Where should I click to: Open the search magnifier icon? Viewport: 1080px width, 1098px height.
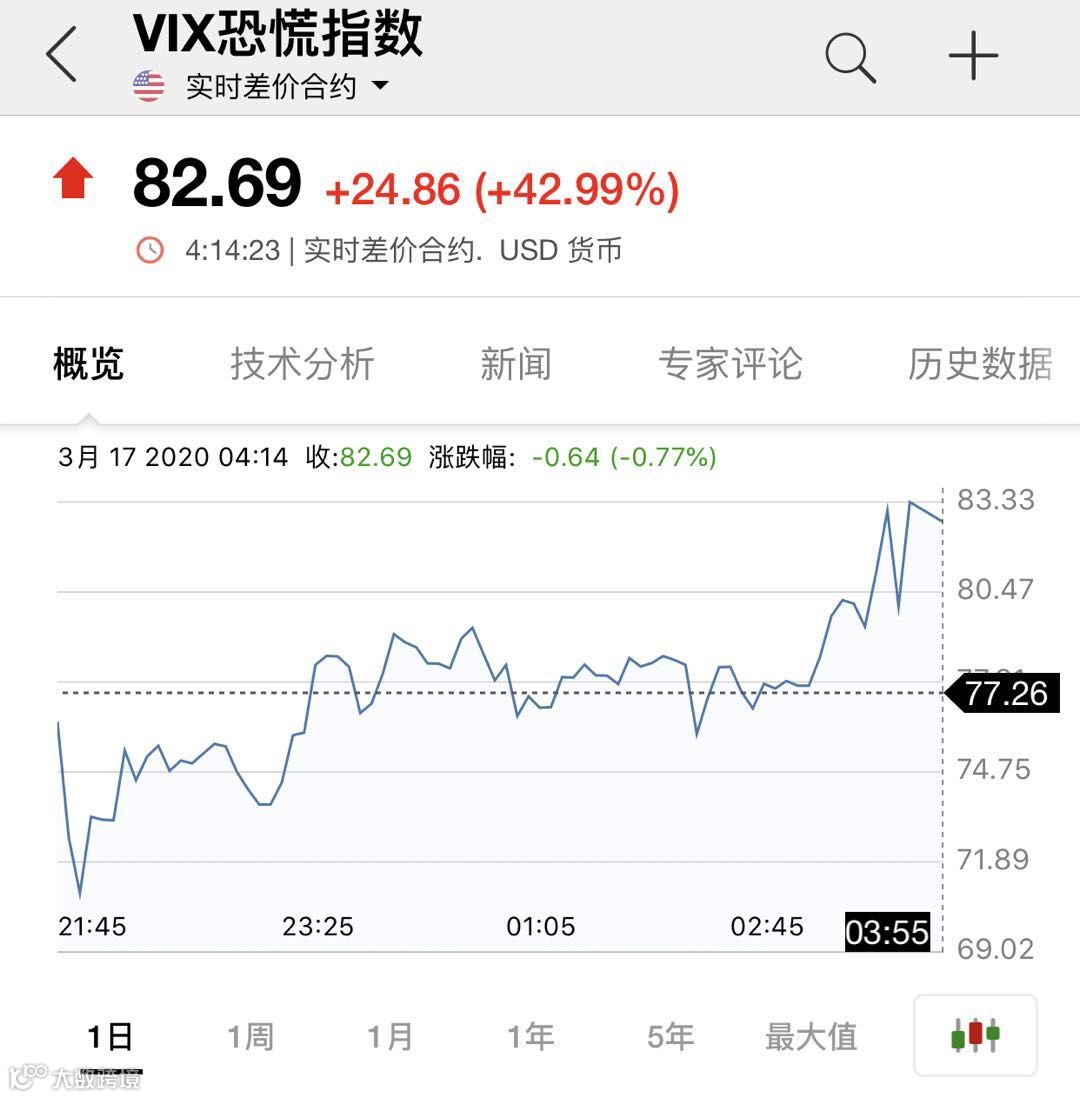[x=850, y=57]
